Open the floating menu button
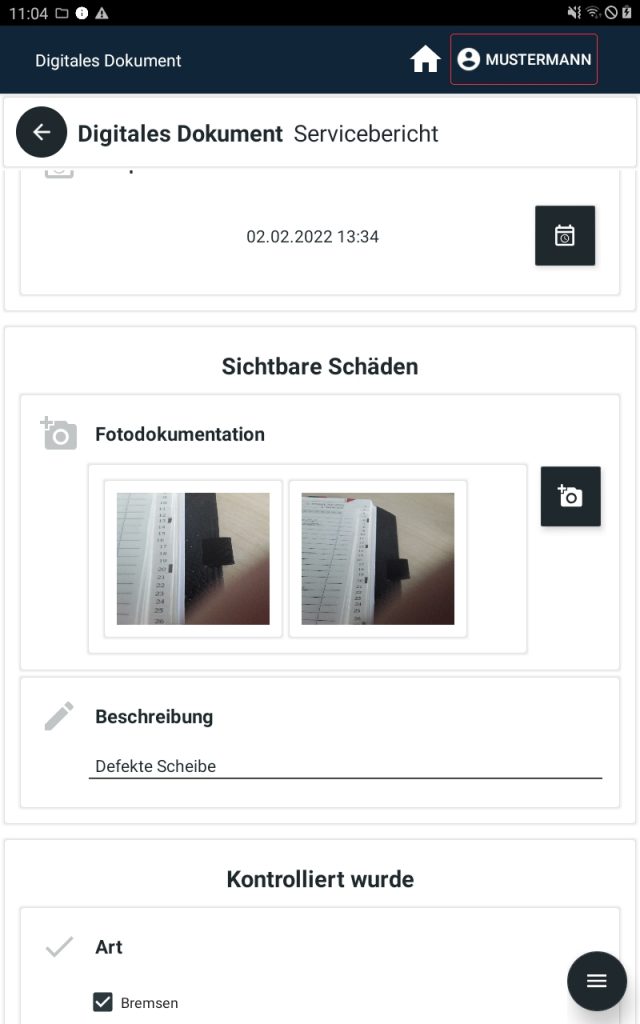 point(597,981)
